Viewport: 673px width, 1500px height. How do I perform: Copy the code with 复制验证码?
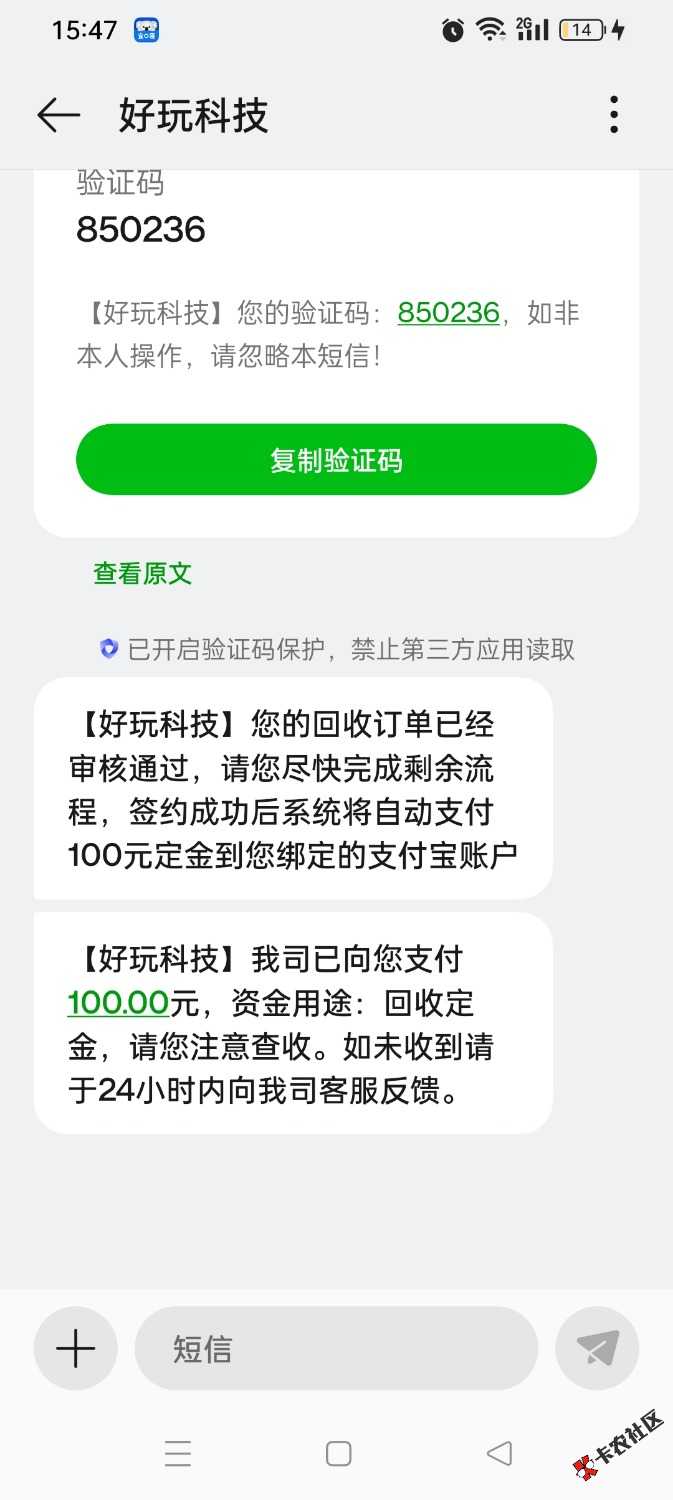[x=336, y=460]
